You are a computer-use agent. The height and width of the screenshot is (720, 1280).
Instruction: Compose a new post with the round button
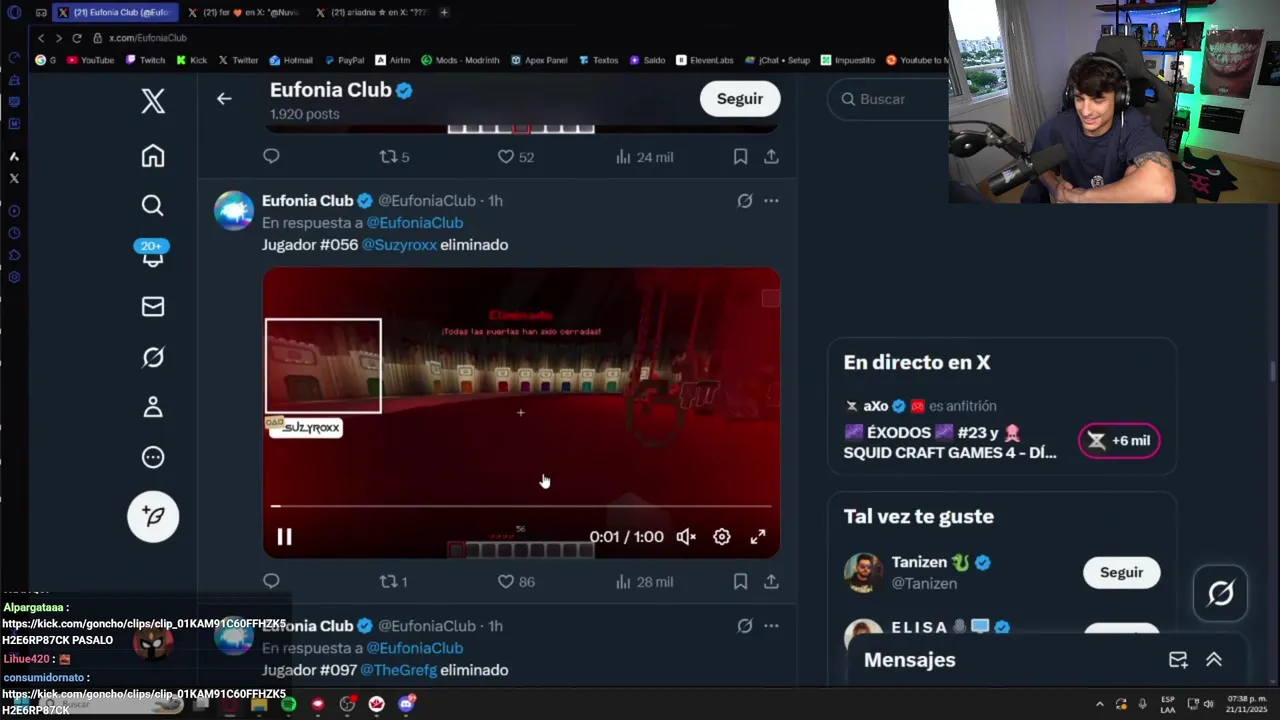(x=152, y=516)
